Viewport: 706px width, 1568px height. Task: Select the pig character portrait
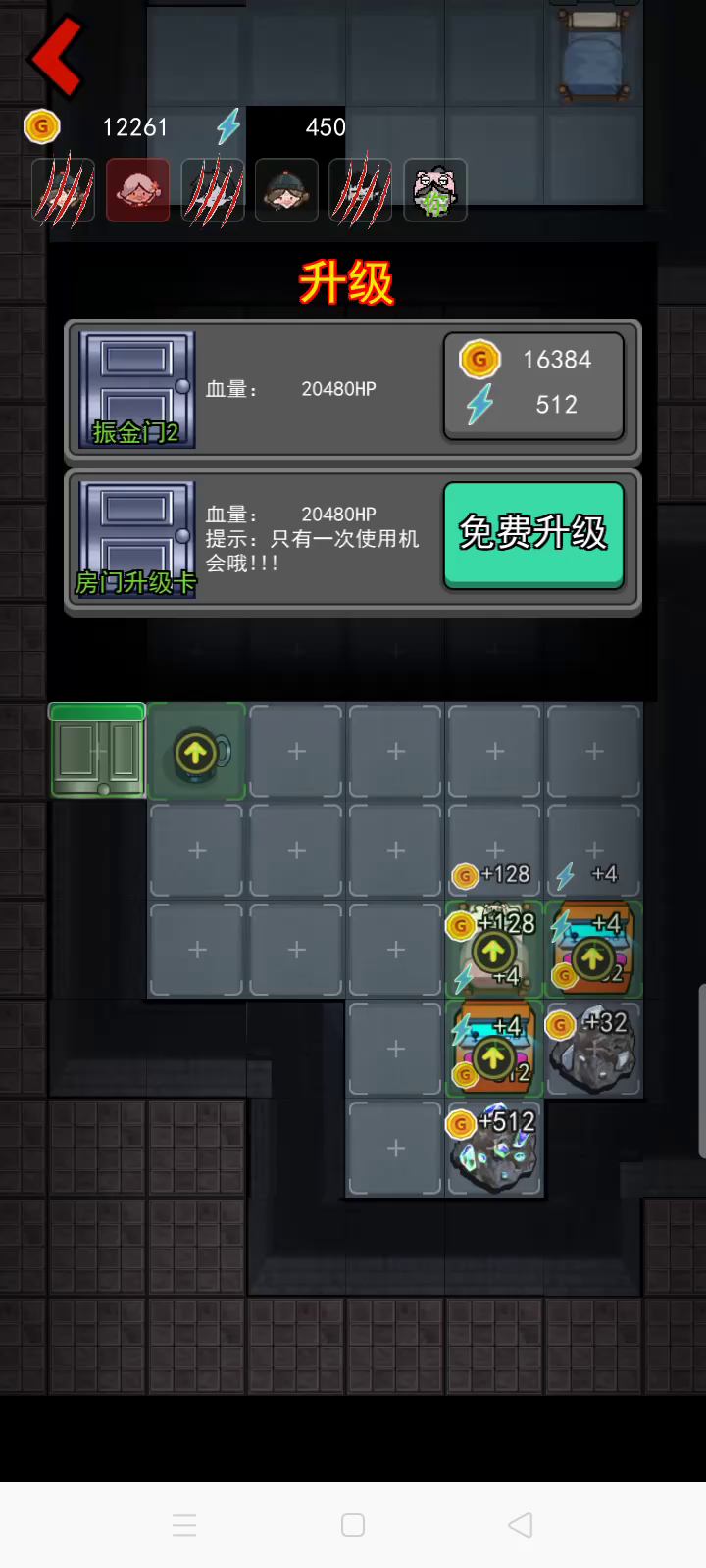(x=434, y=190)
